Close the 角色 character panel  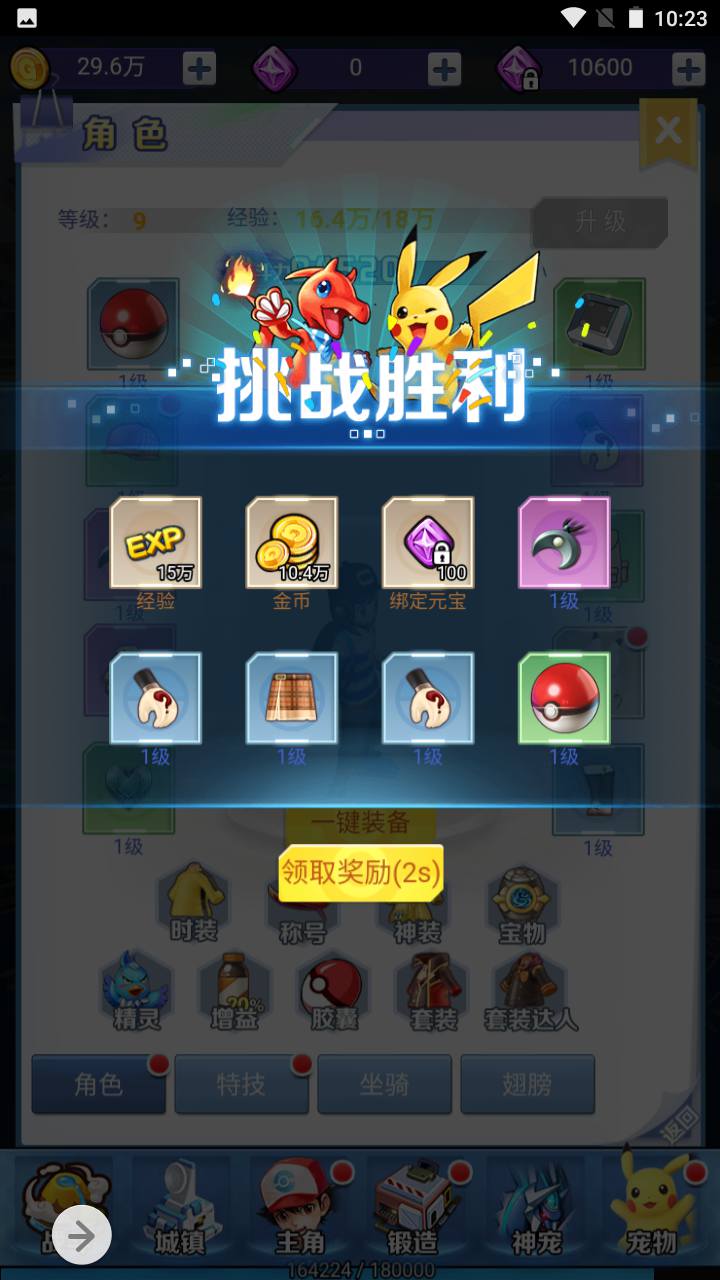[x=668, y=130]
